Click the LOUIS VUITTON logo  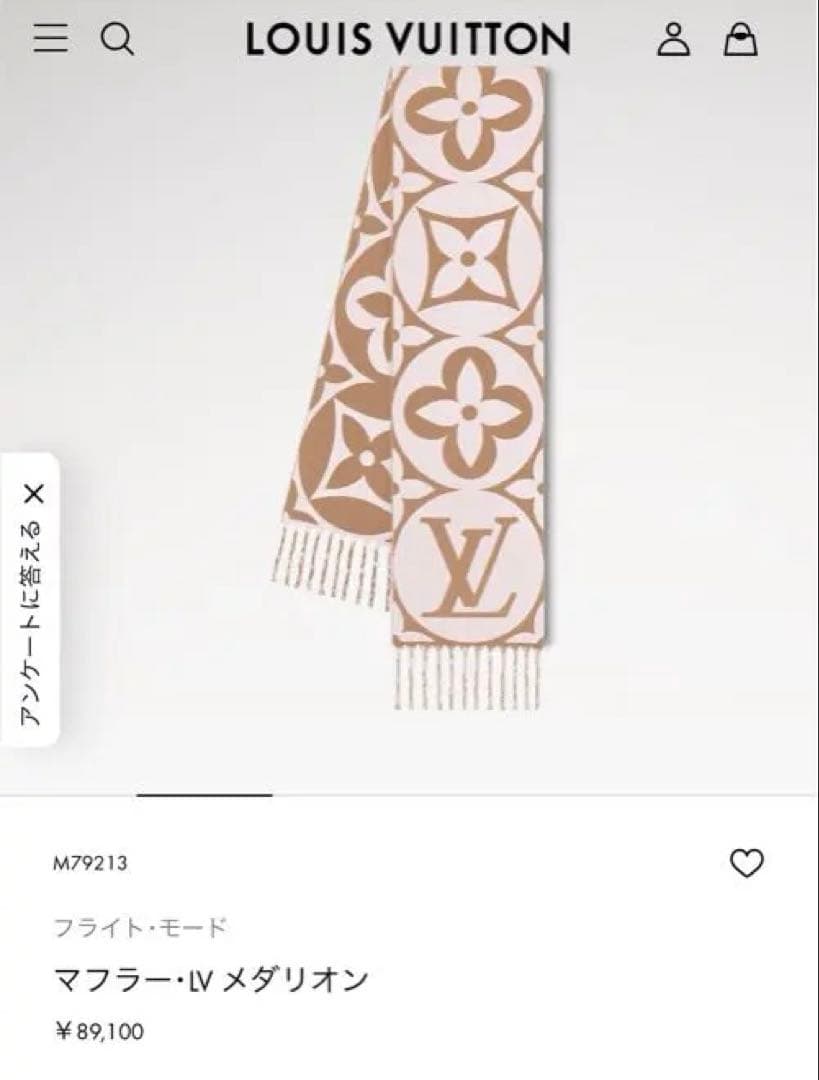[x=405, y=39]
